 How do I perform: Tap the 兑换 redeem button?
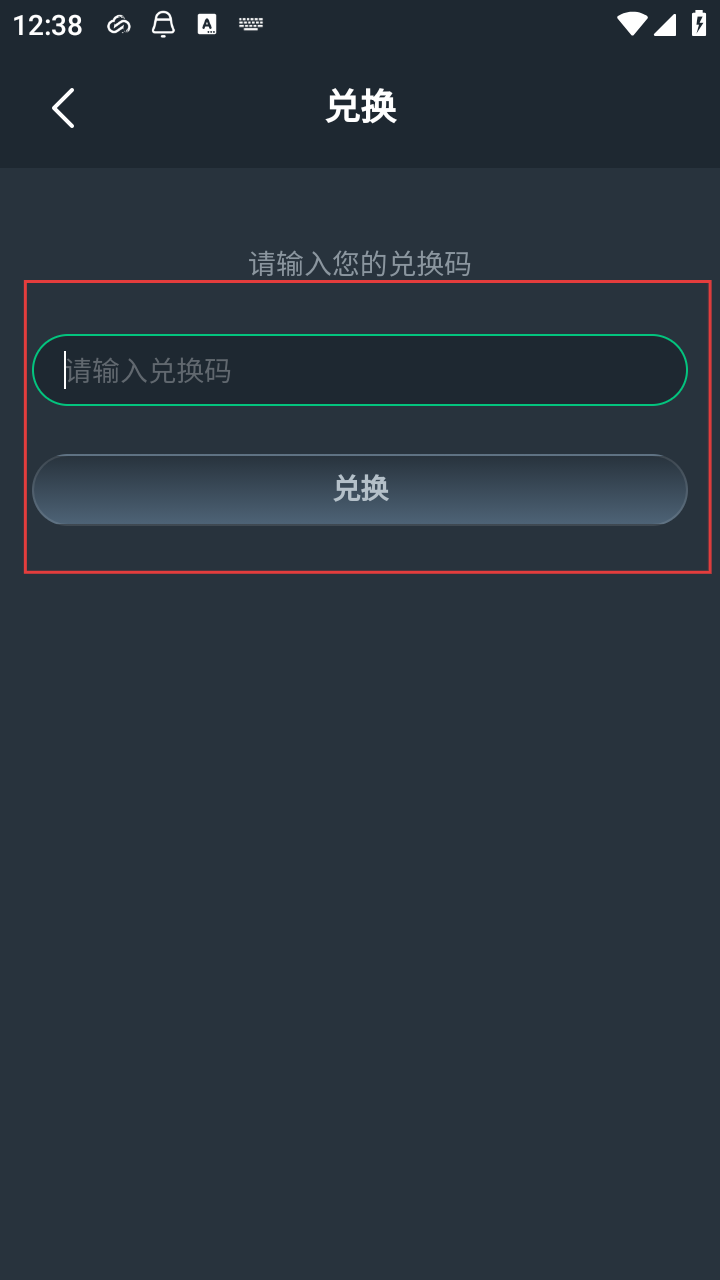point(360,489)
